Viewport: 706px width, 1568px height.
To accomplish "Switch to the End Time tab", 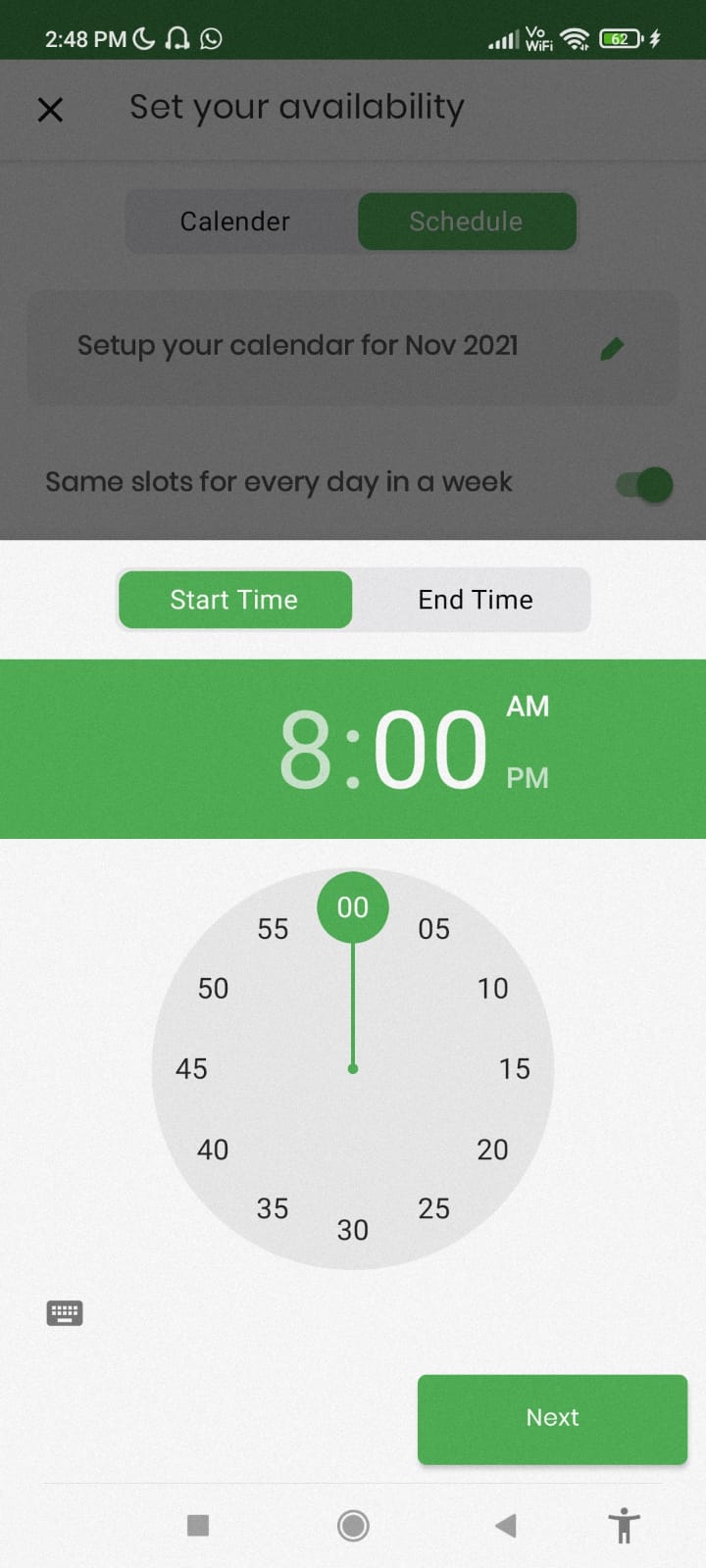I will (475, 600).
